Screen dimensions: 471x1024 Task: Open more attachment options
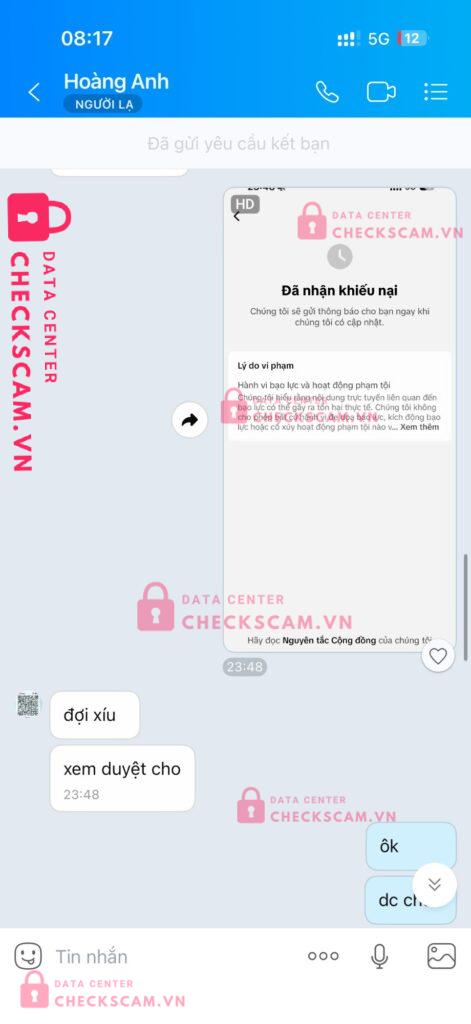323,956
